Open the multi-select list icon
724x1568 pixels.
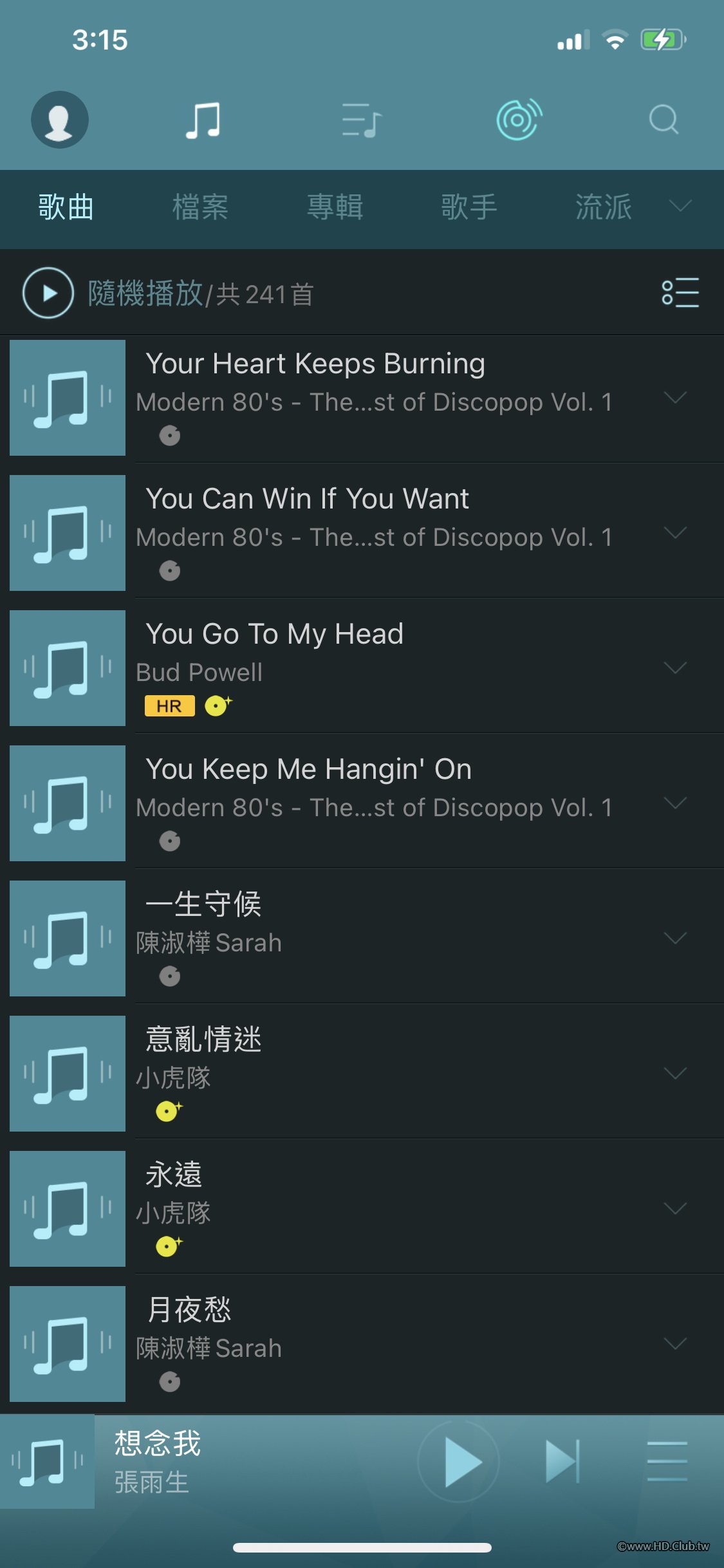click(x=680, y=293)
